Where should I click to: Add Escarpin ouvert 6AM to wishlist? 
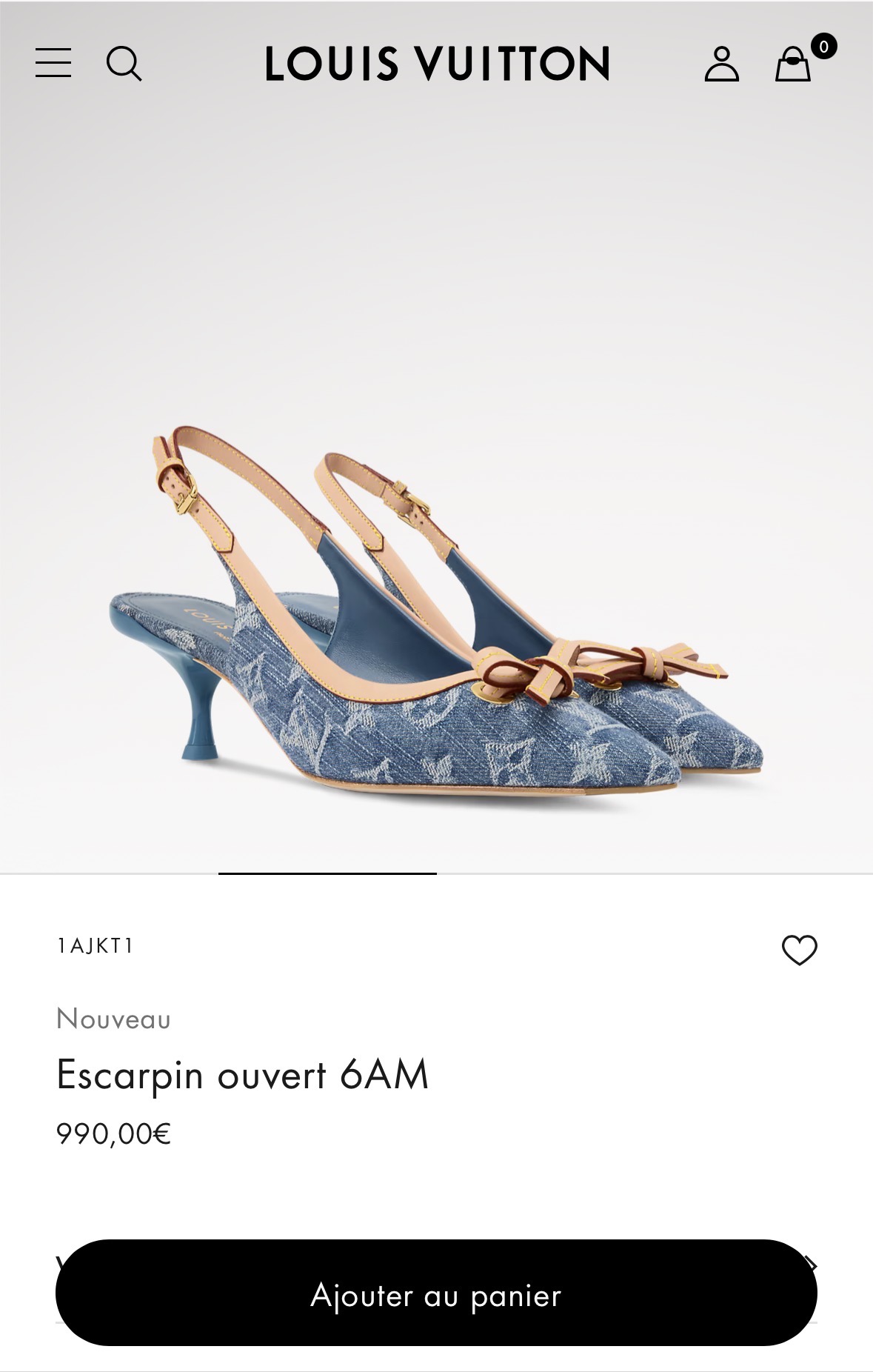pyautogui.click(x=799, y=950)
